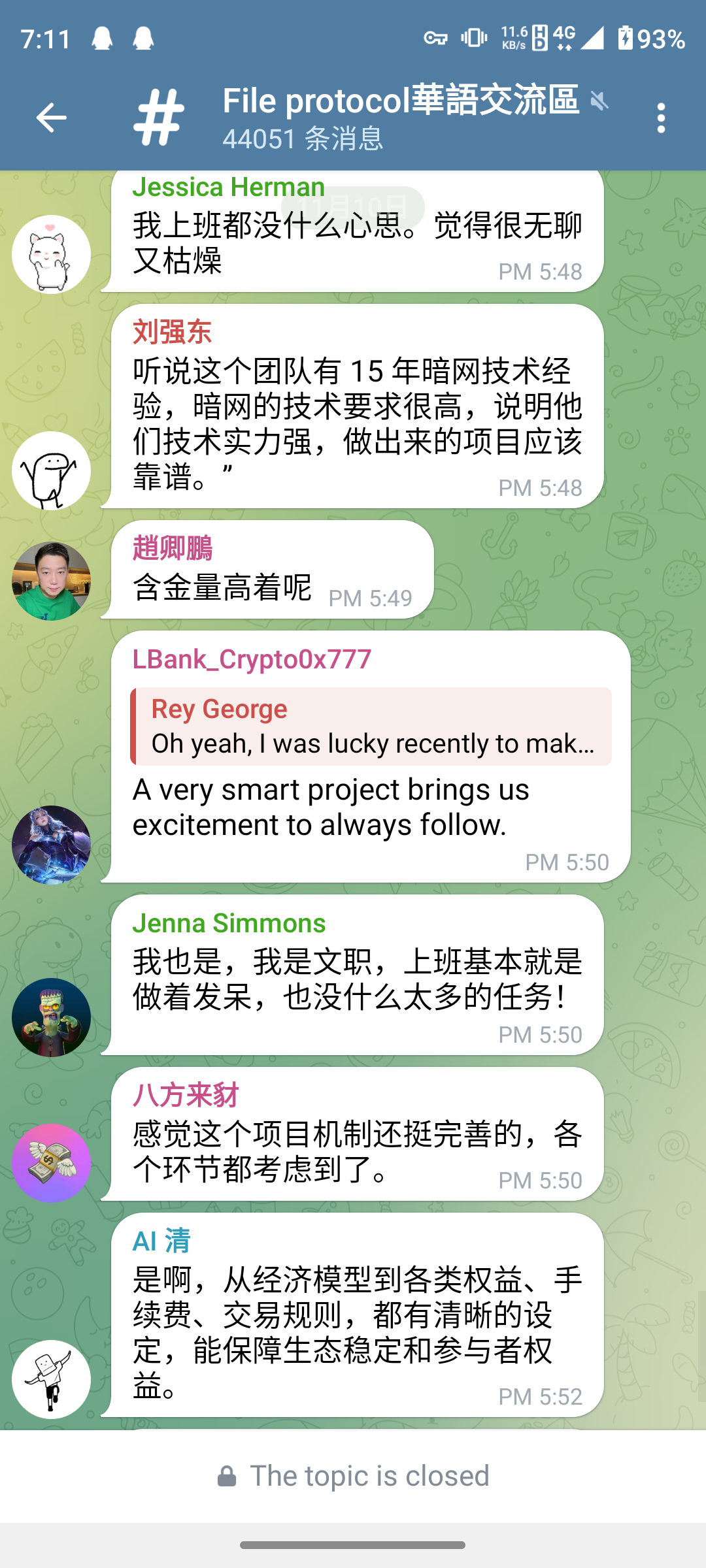Tap 赵卿鹏's avatar photo

51,581
